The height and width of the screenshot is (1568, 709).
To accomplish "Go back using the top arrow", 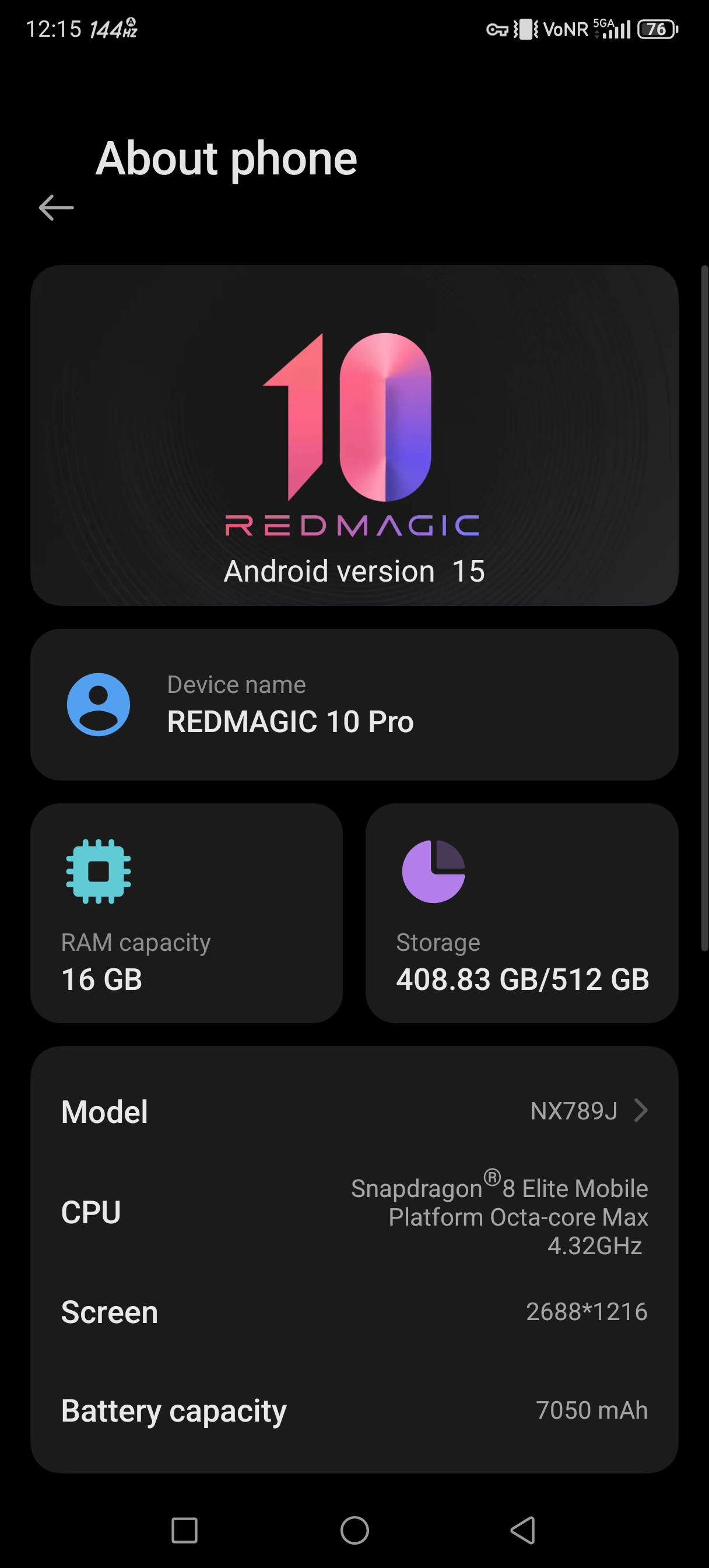I will pos(56,208).
